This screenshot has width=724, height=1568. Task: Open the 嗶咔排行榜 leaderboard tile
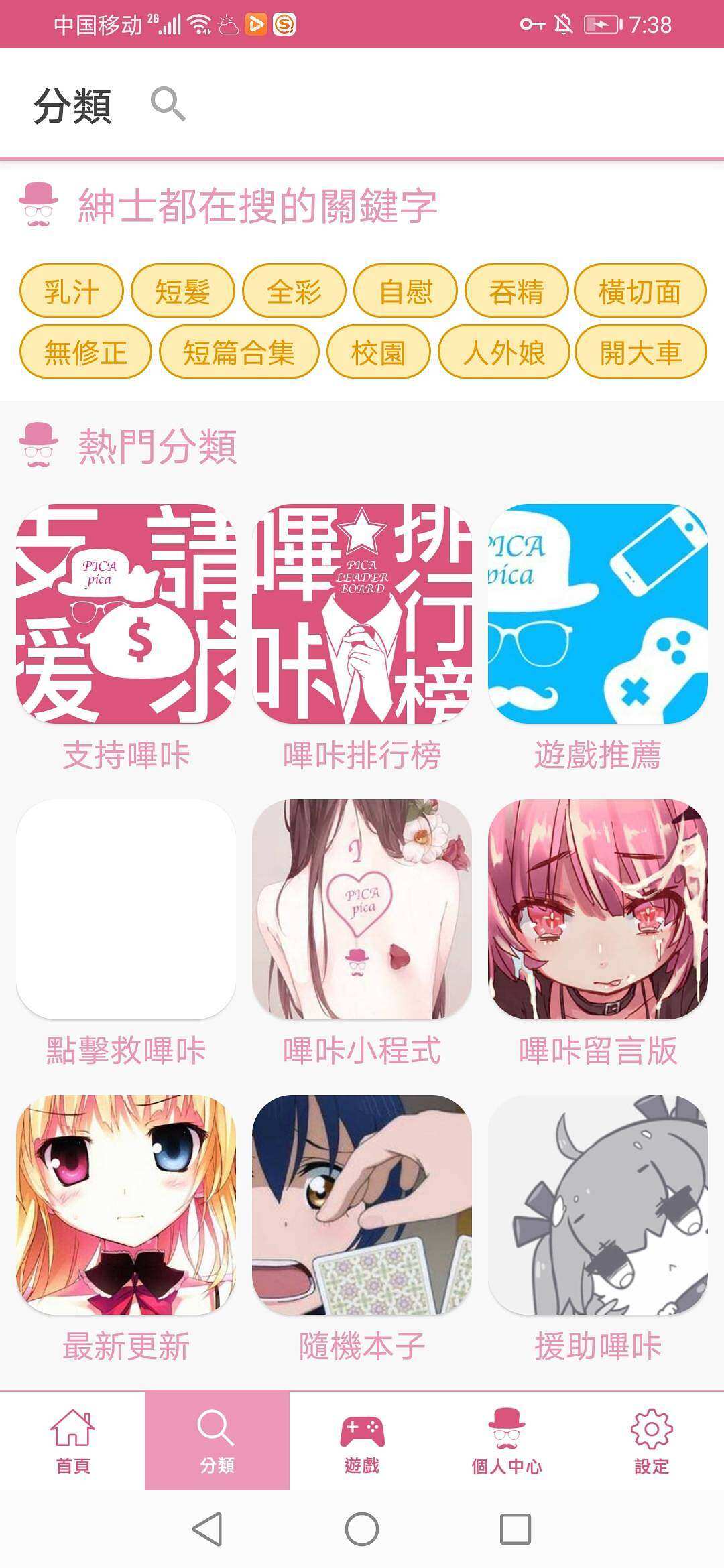click(362, 614)
